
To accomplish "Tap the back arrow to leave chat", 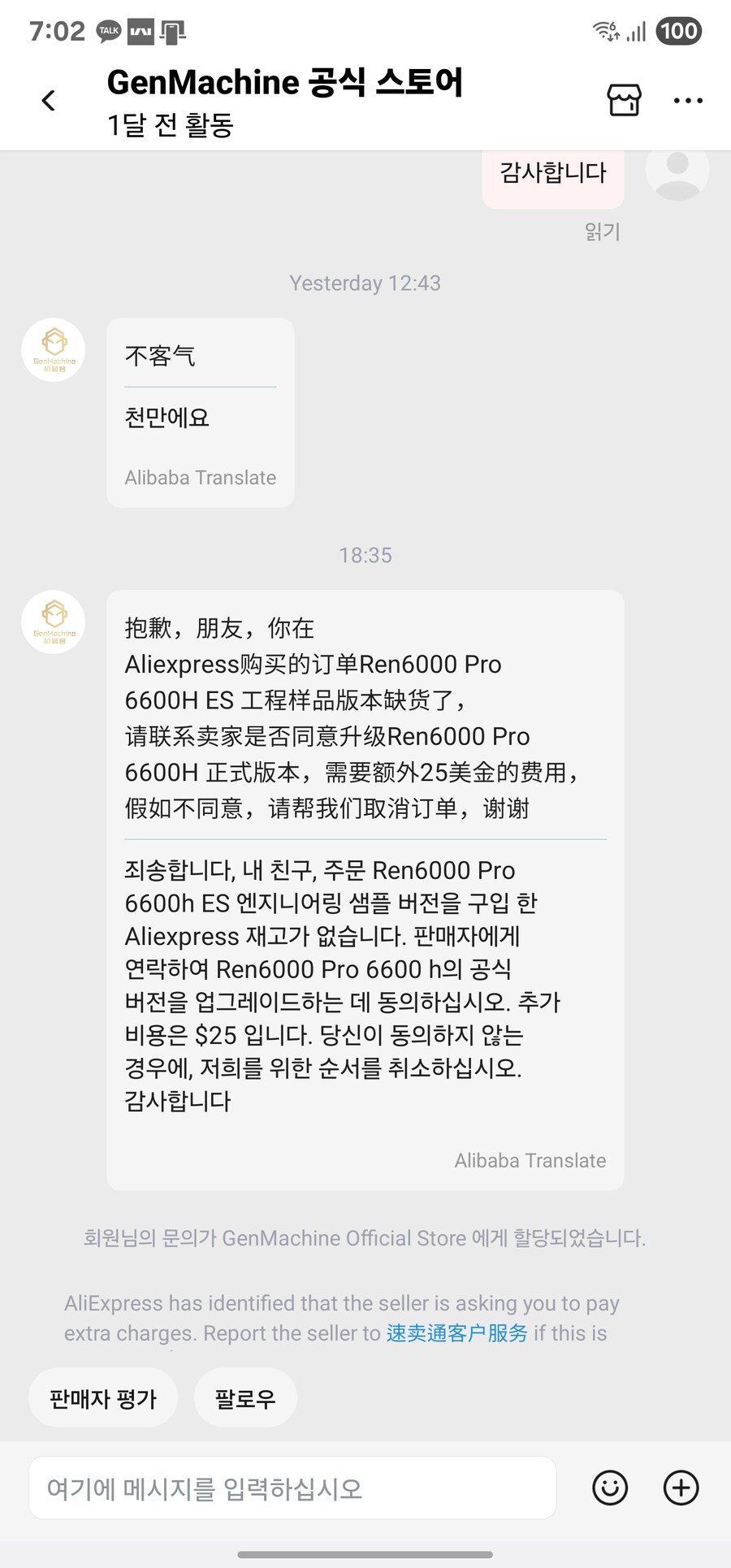I will (49, 100).
